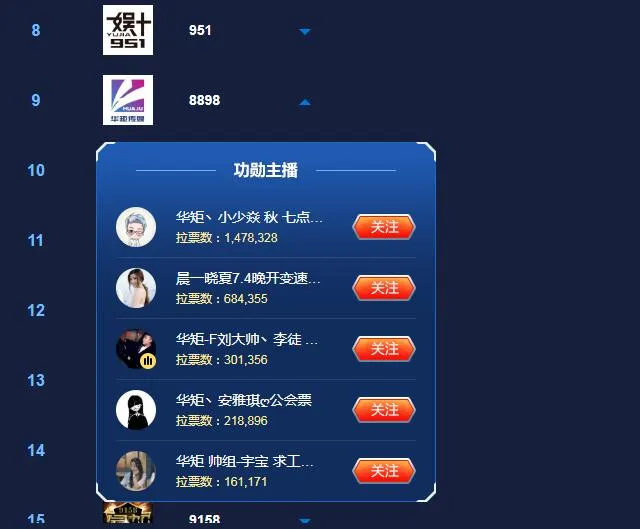Follow 华矩丶安雅琪公会票
640x529 pixels.
coord(384,410)
